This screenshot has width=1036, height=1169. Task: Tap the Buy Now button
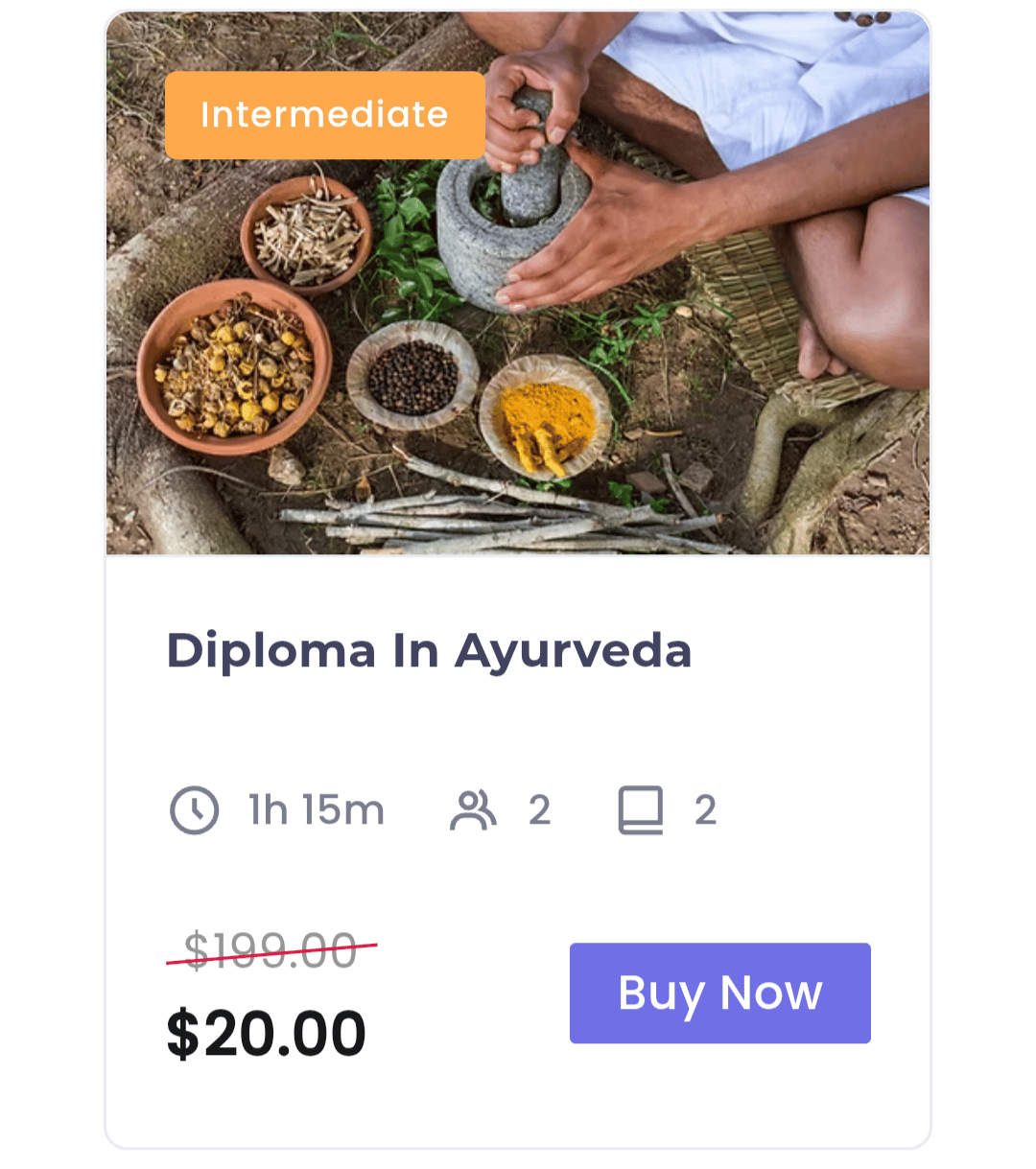coord(719,993)
